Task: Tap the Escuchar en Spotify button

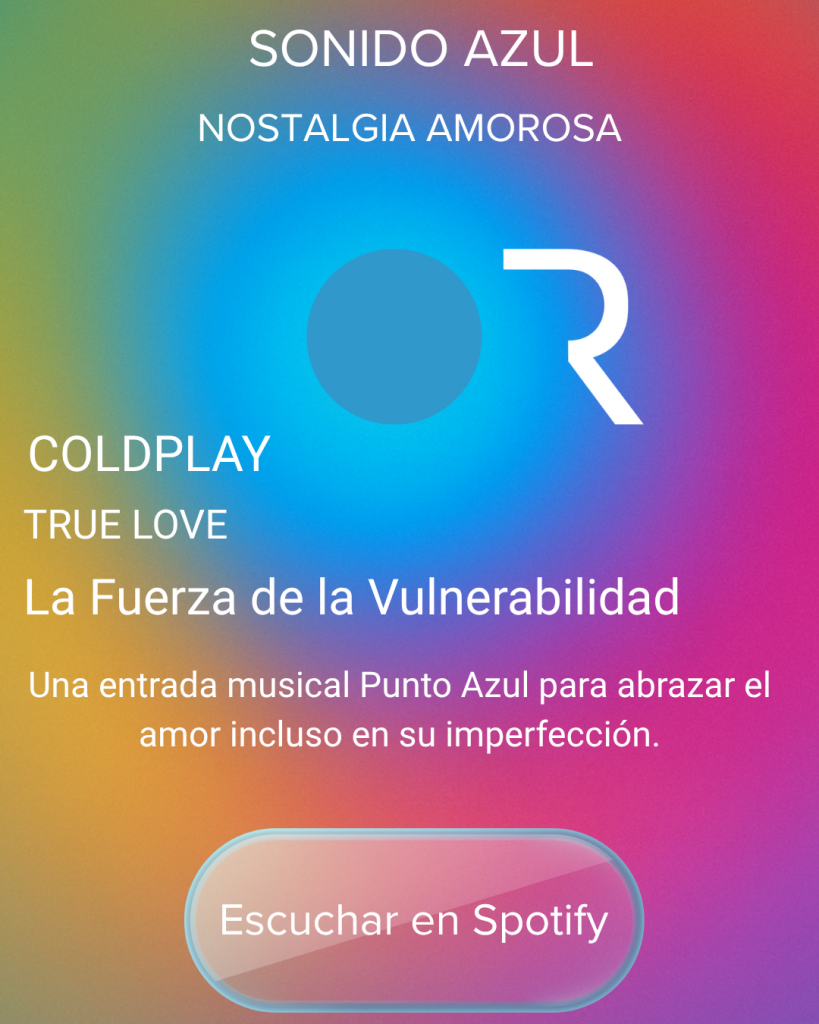Action: click(414, 920)
